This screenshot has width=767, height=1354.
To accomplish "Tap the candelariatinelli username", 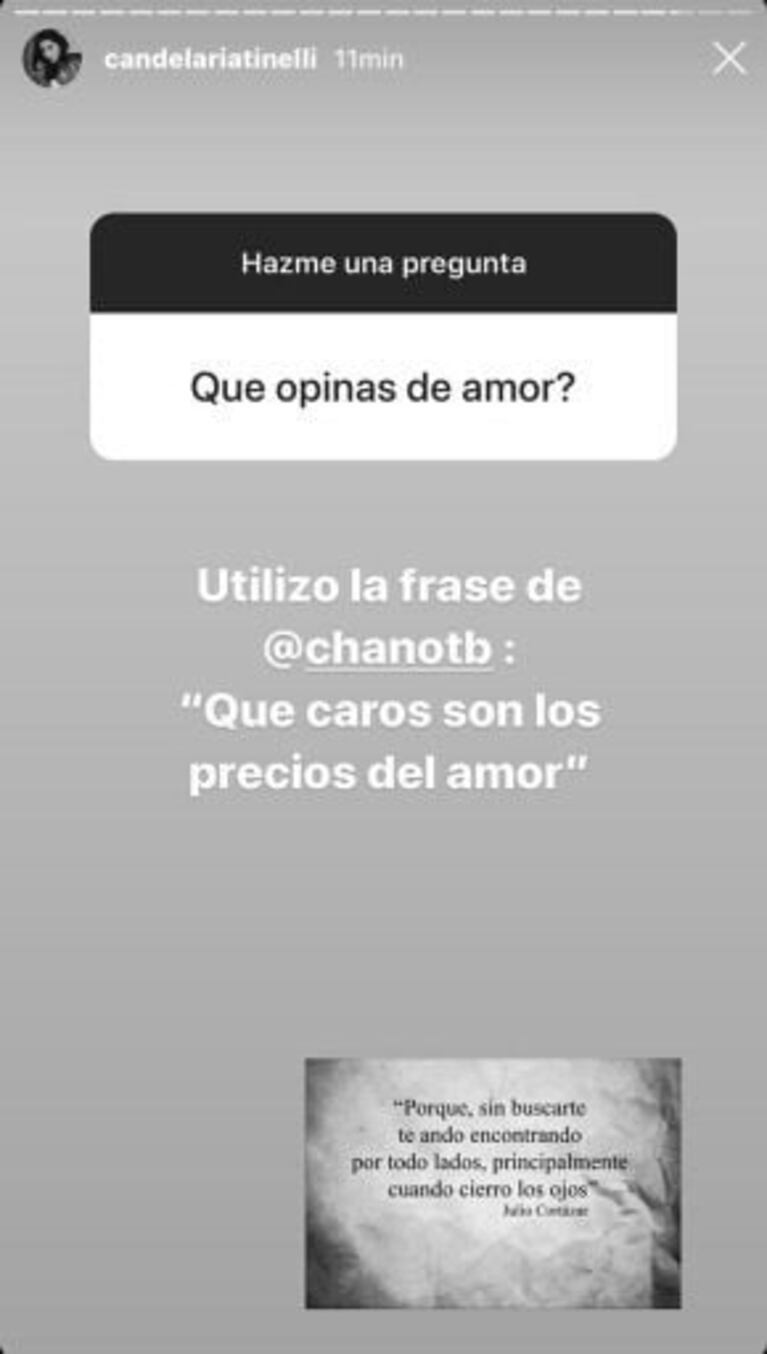I will pos(210,59).
